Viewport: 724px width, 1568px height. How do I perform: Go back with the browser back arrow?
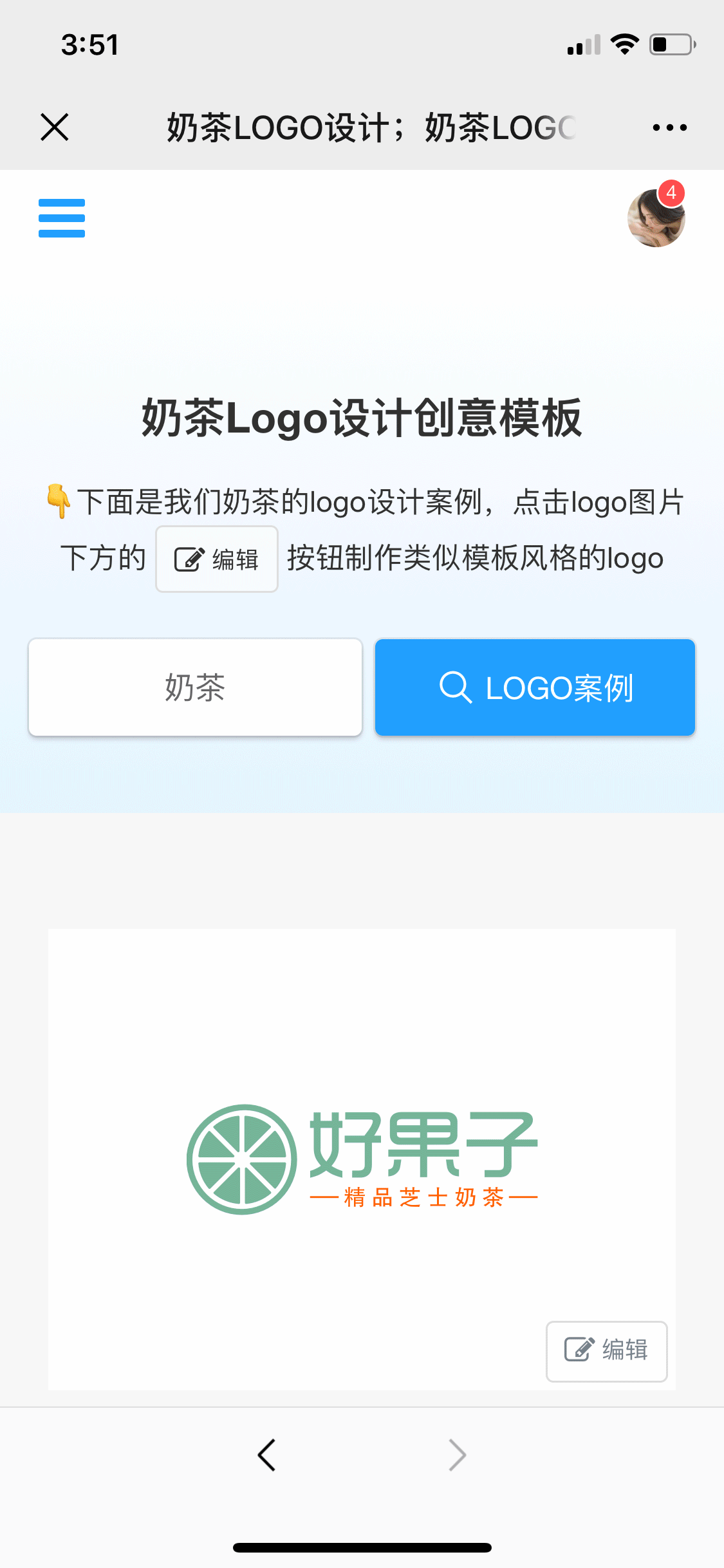[267, 1455]
